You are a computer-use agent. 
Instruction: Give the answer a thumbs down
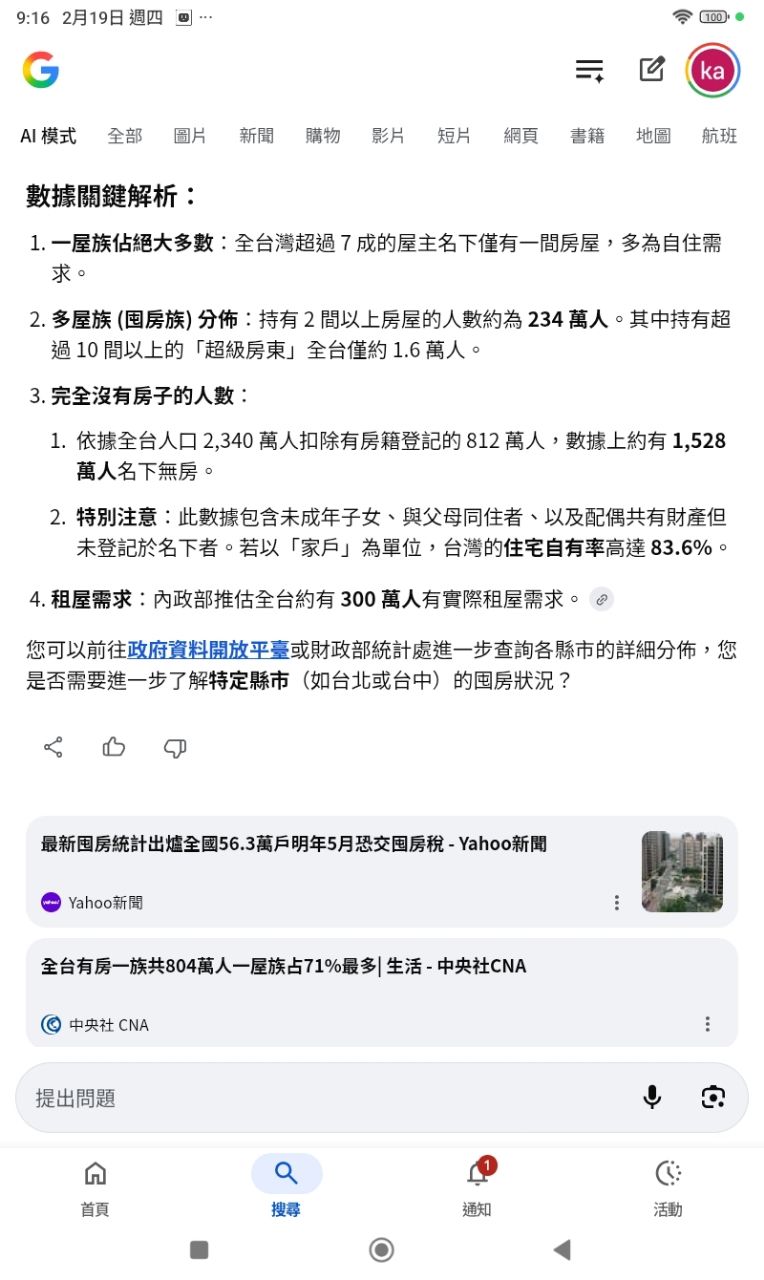[x=175, y=747]
